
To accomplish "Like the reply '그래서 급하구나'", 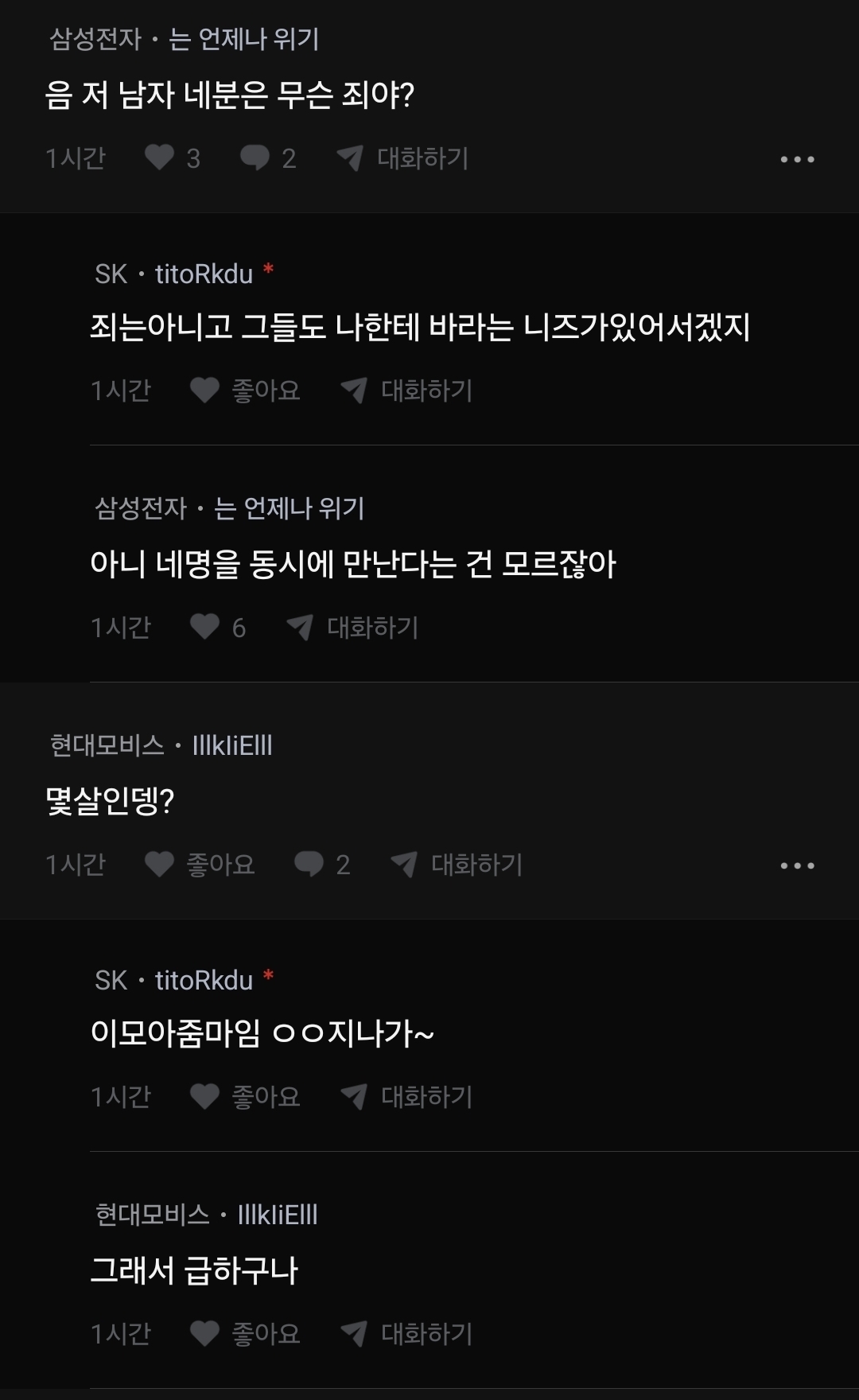I will pos(205,1333).
